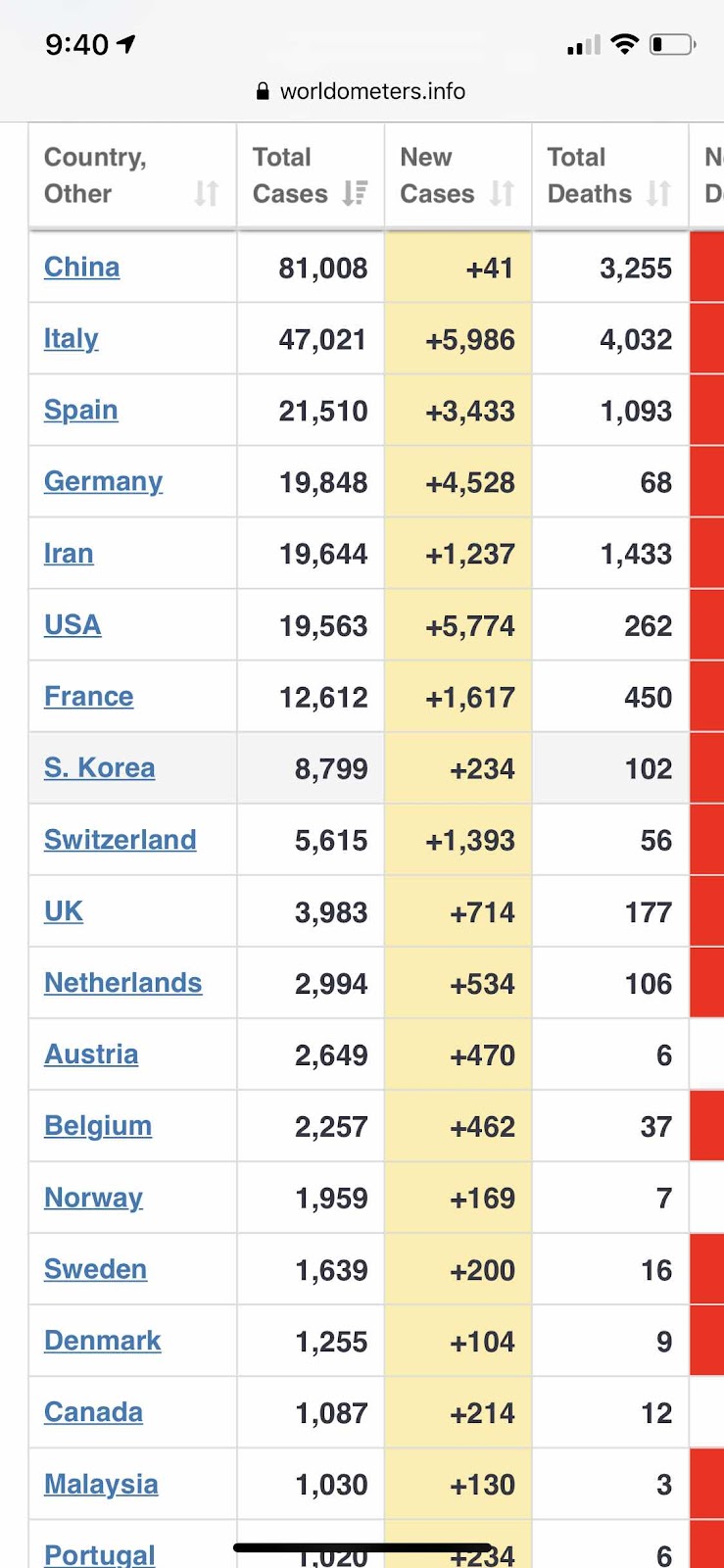Image resolution: width=724 pixels, height=1568 pixels.
Task: Open the USA country link
Action: [x=72, y=624]
